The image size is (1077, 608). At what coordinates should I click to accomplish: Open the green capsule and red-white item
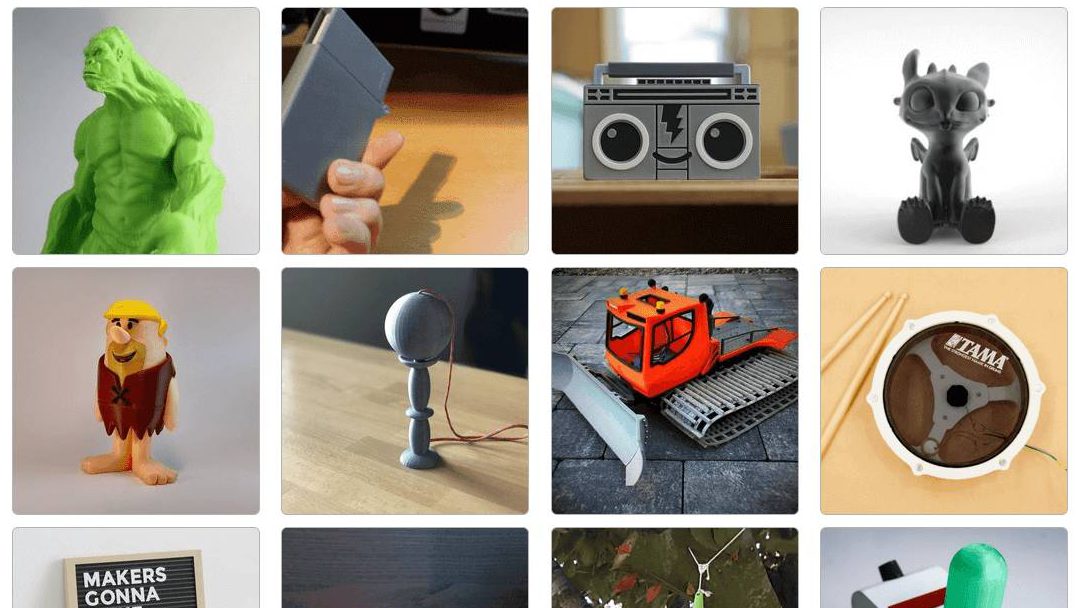(x=943, y=570)
